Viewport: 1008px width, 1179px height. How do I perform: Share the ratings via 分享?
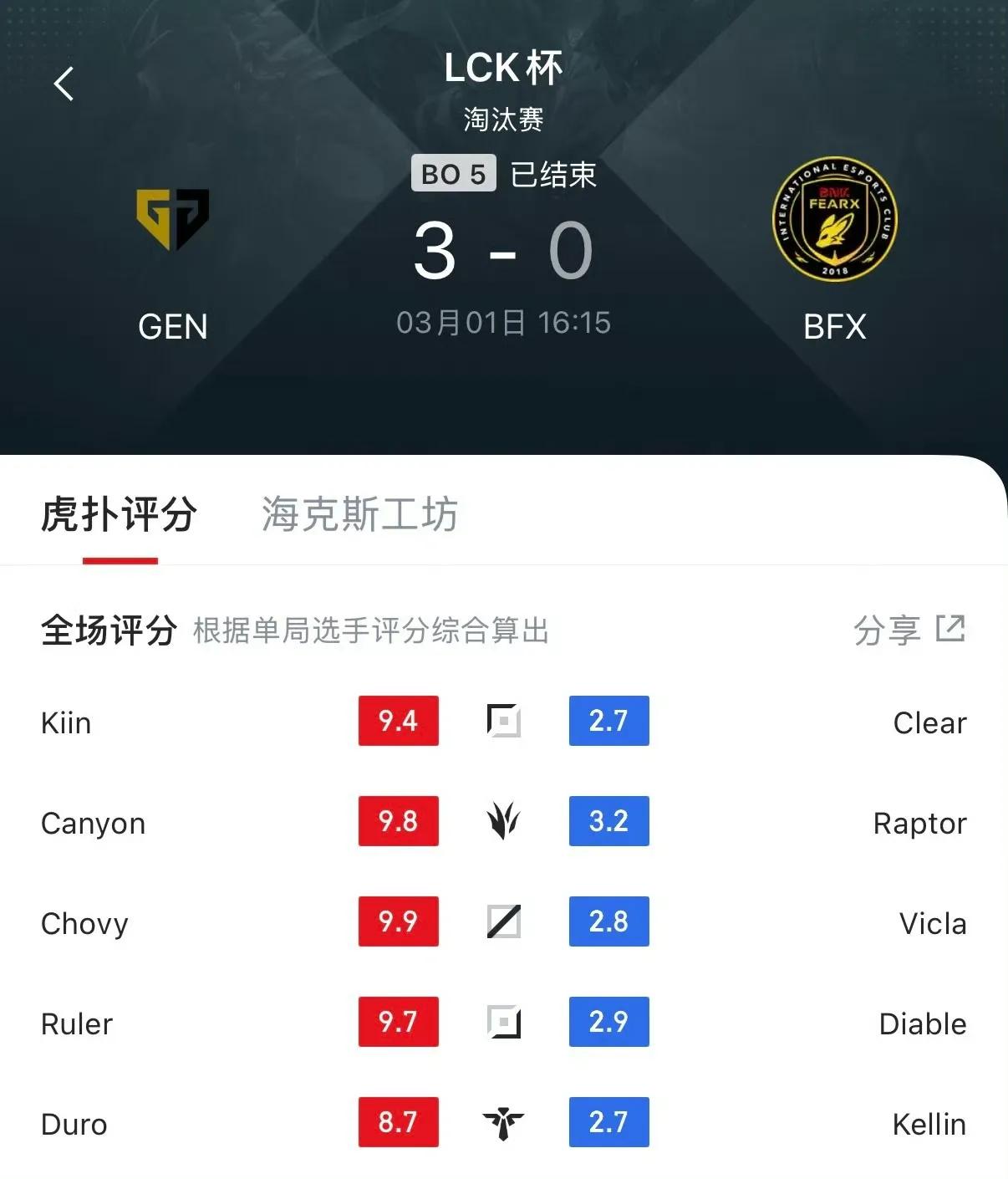(909, 630)
